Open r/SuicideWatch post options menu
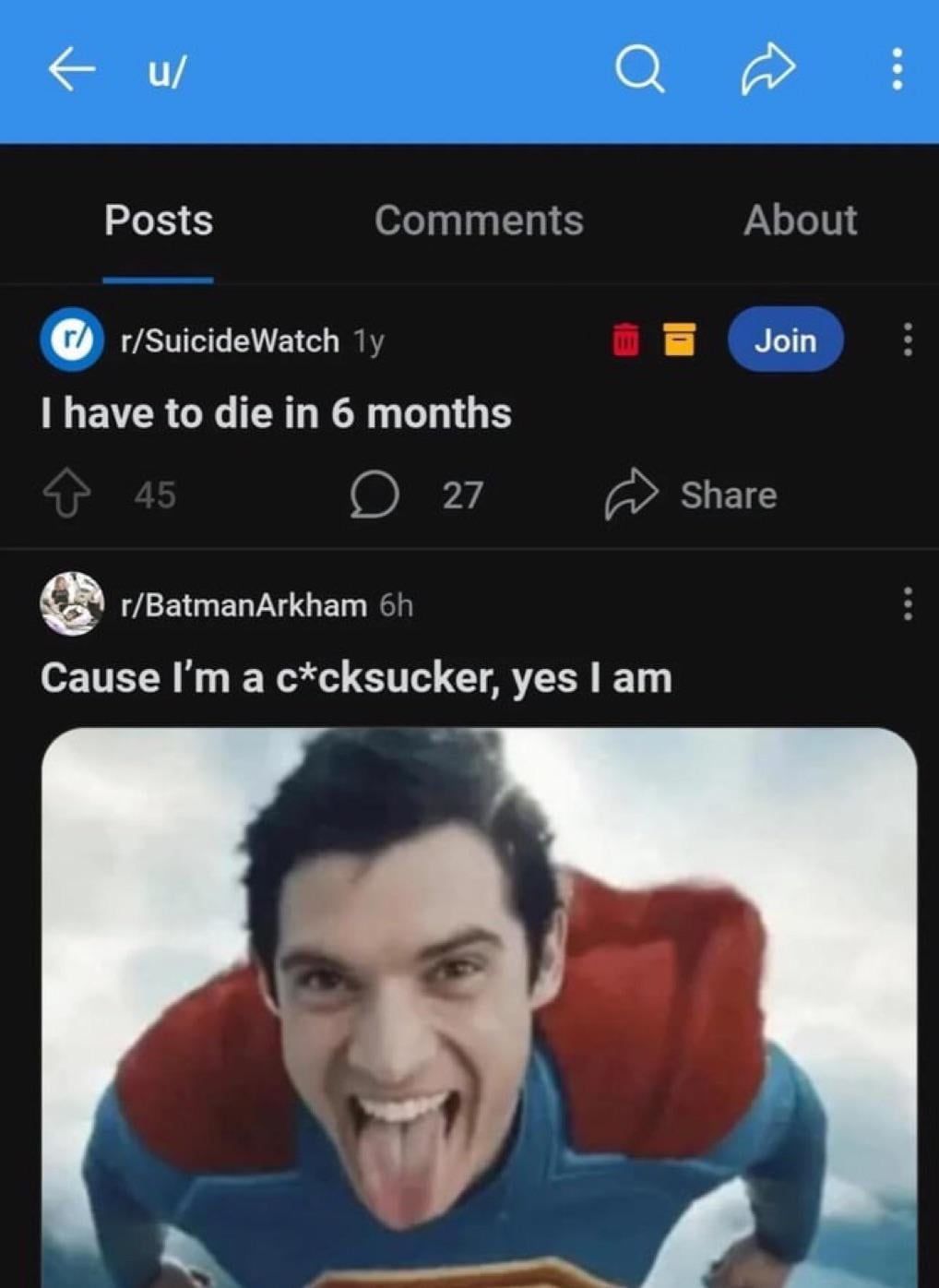Viewport: 939px width, 1288px height. 908,340
